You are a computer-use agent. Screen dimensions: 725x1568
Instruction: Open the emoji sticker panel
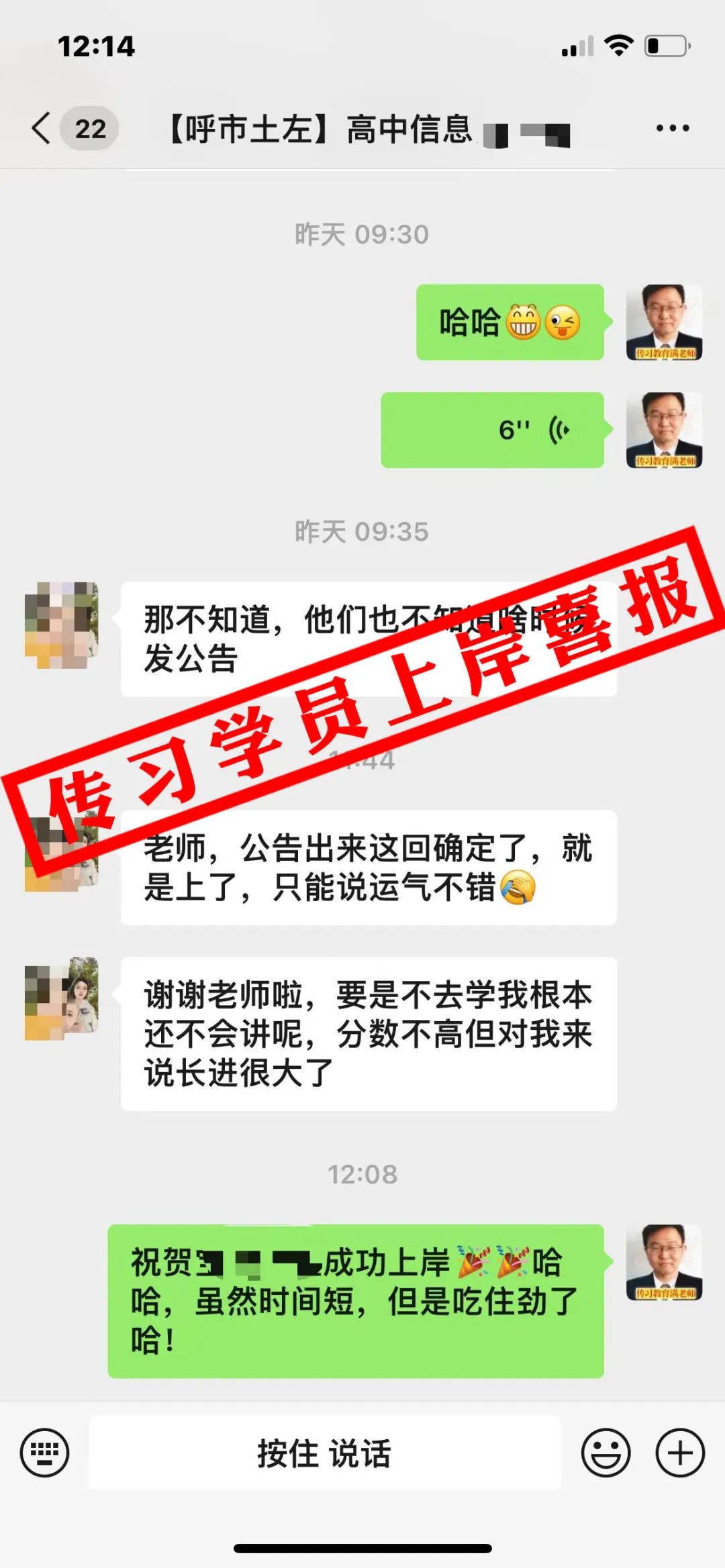(x=606, y=1453)
